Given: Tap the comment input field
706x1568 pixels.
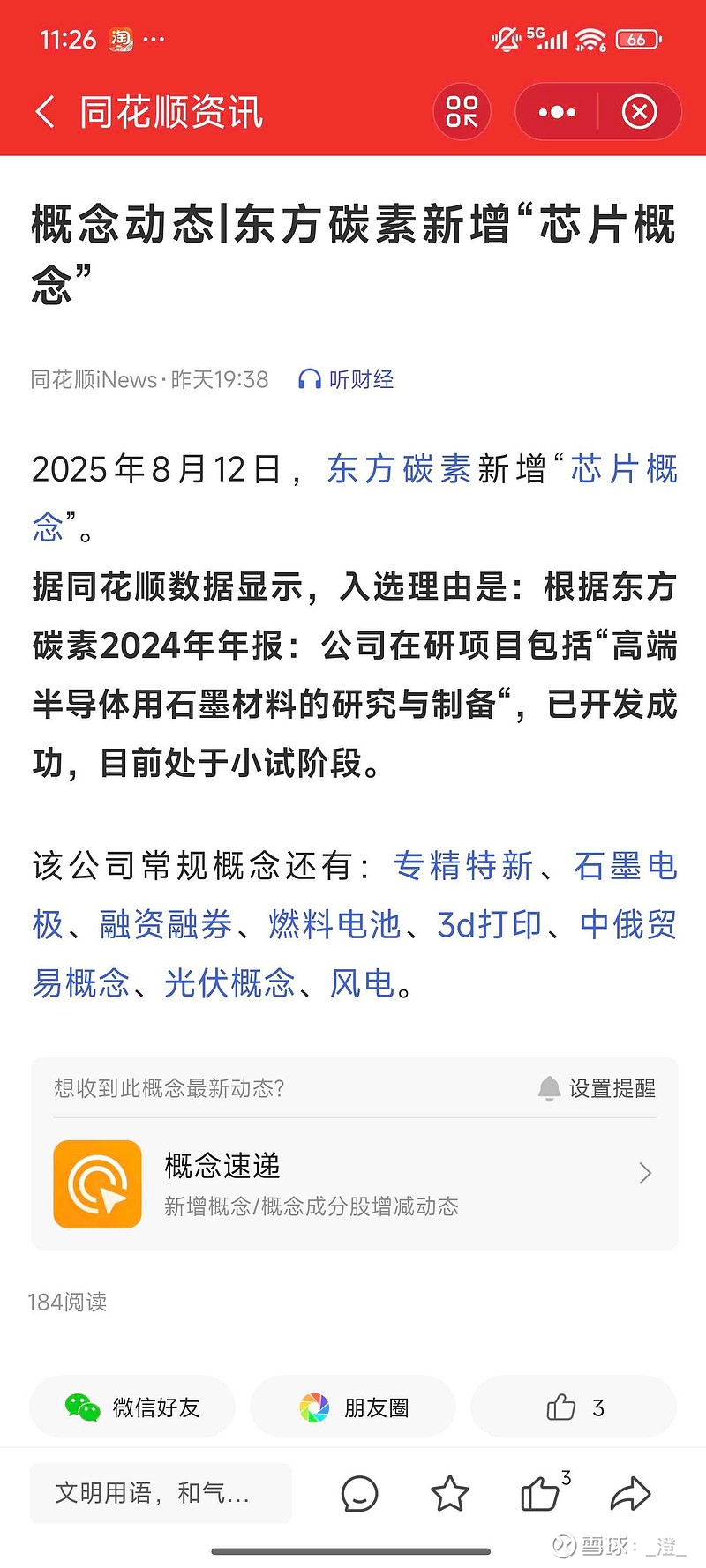Looking at the screenshot, I should (x=161, y=1492).
